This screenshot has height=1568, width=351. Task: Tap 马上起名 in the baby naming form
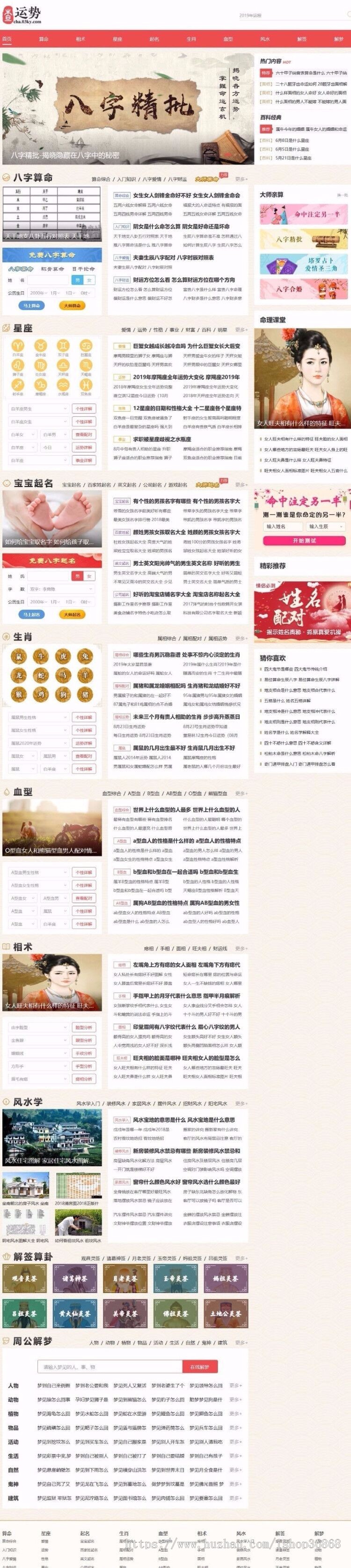tap(31, 614)
